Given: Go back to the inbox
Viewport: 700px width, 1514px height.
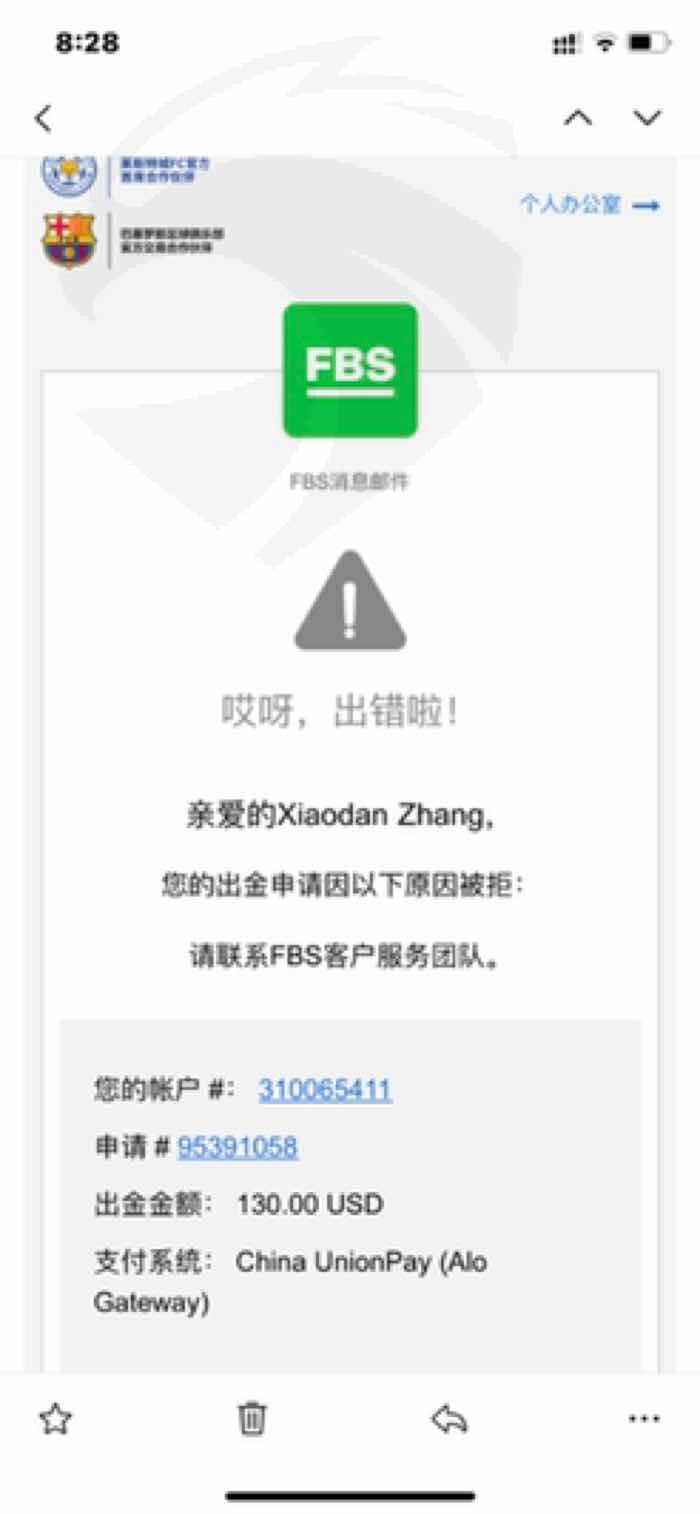Looking at the screenshot, I should point(43,118).
